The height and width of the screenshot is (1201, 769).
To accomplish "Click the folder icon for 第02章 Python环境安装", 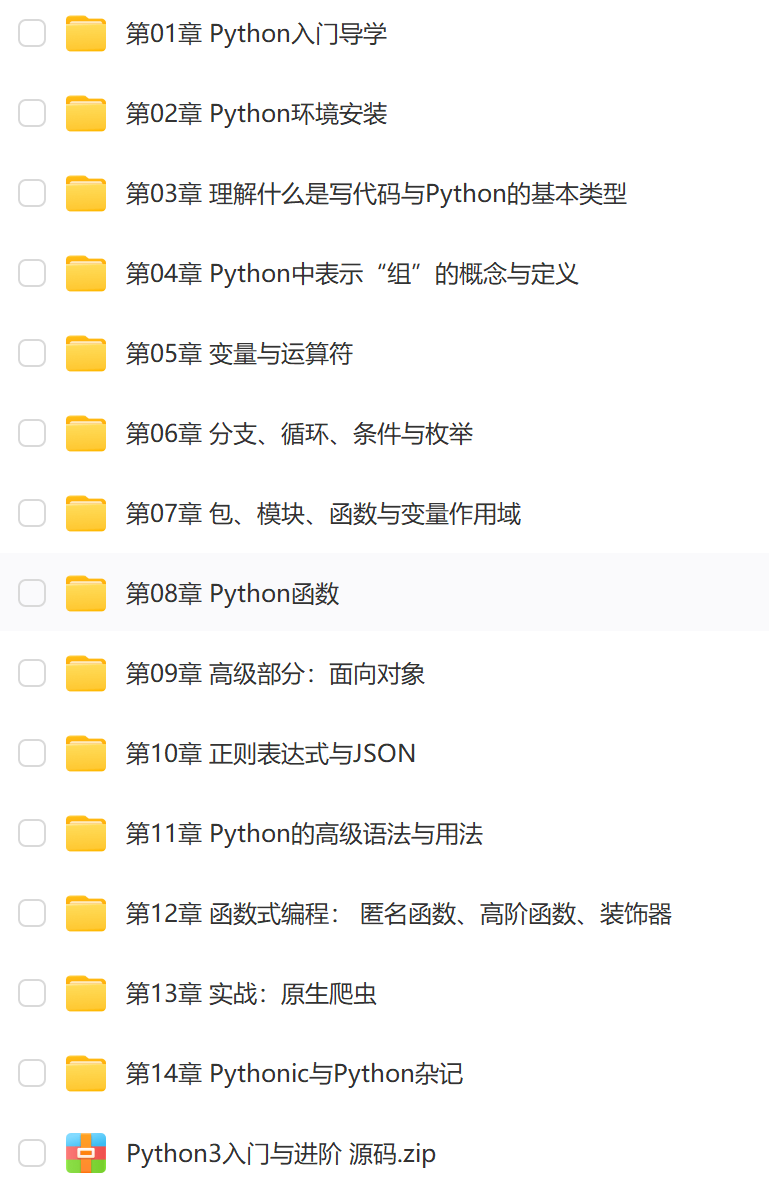I will point(86,113).
